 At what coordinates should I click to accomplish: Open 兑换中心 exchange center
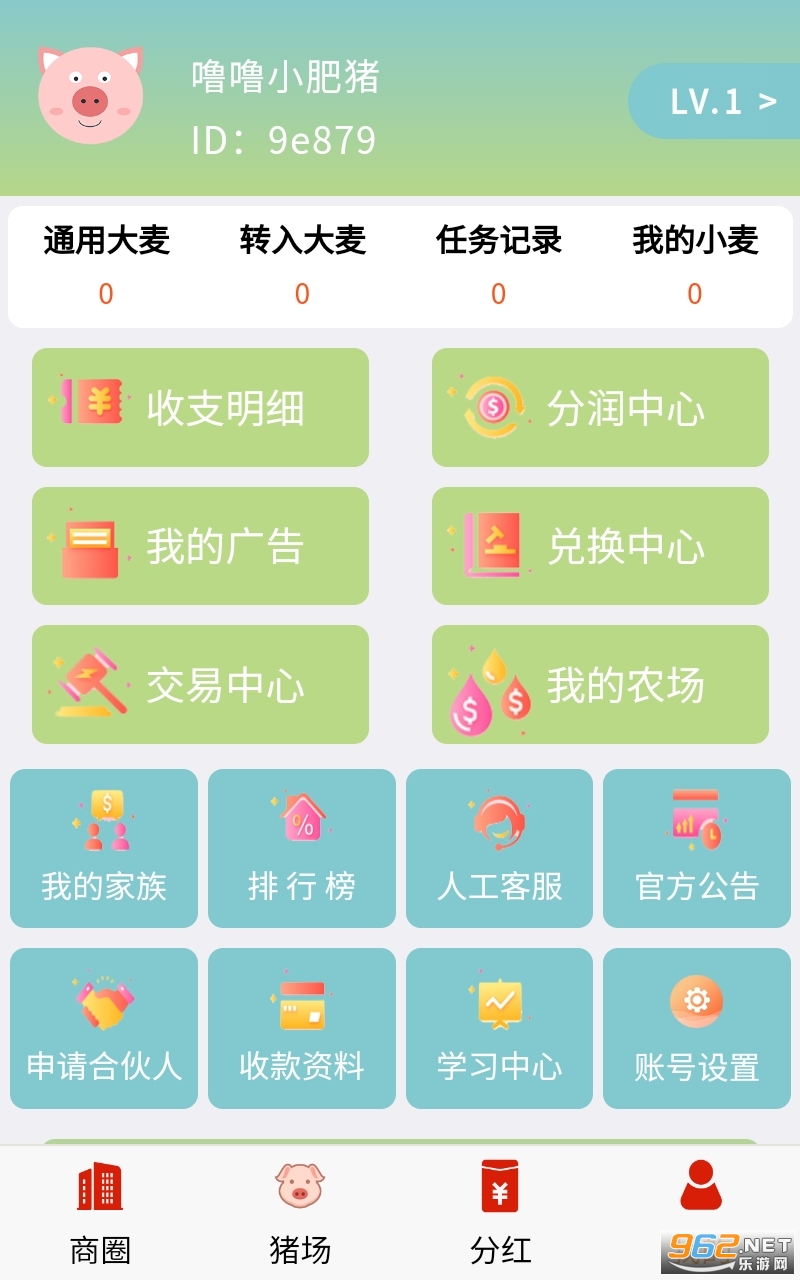600,546
